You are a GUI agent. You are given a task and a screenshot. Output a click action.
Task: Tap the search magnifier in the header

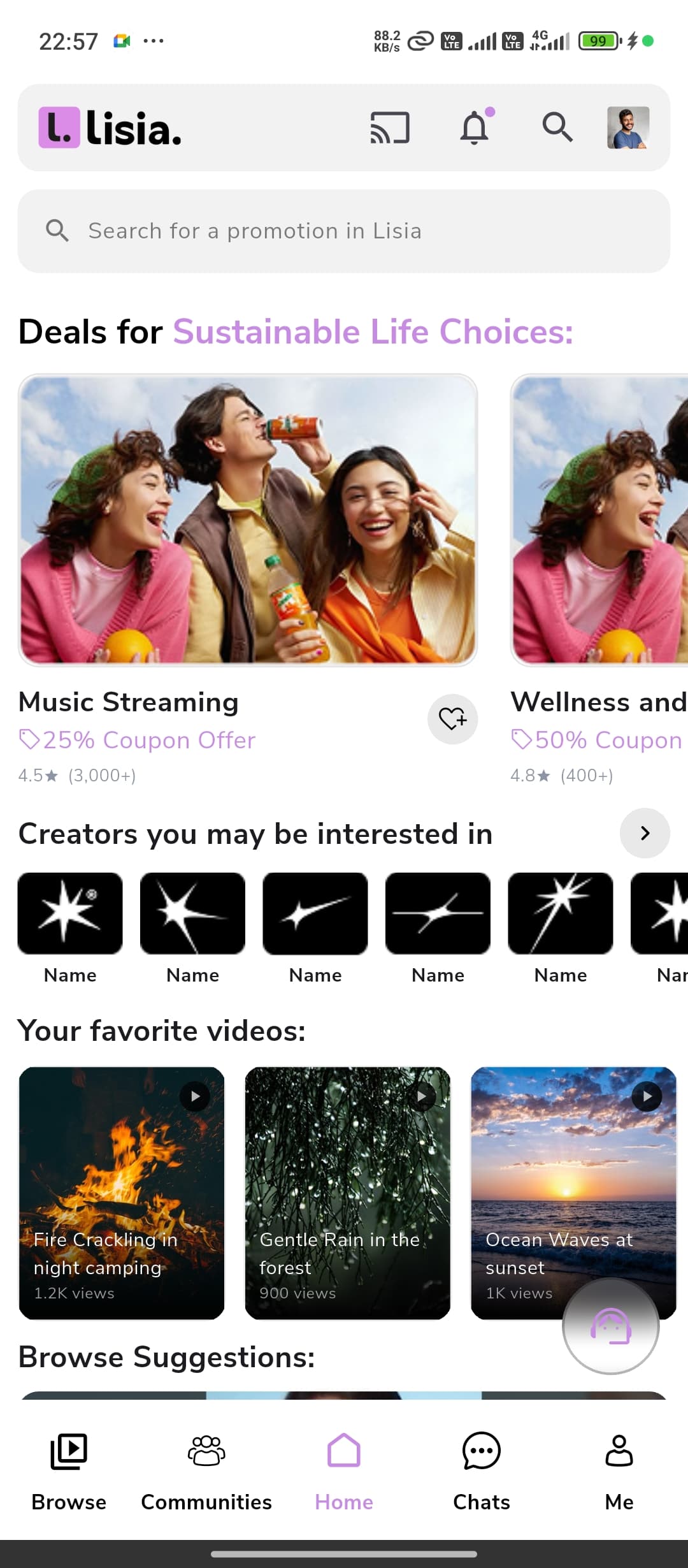coord(557,127)
